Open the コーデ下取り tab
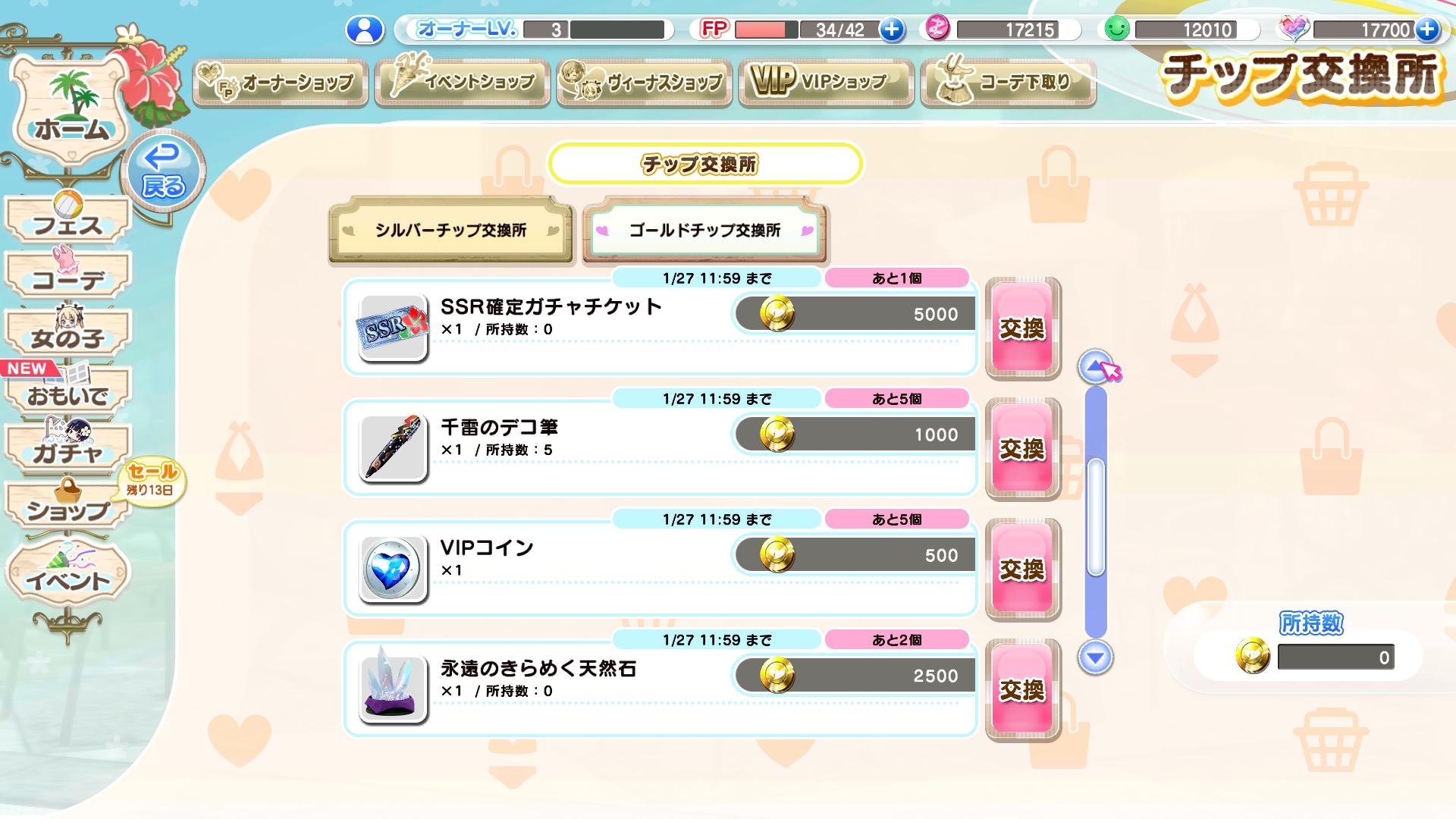1456x819 pixels. tap(1009, 82)
